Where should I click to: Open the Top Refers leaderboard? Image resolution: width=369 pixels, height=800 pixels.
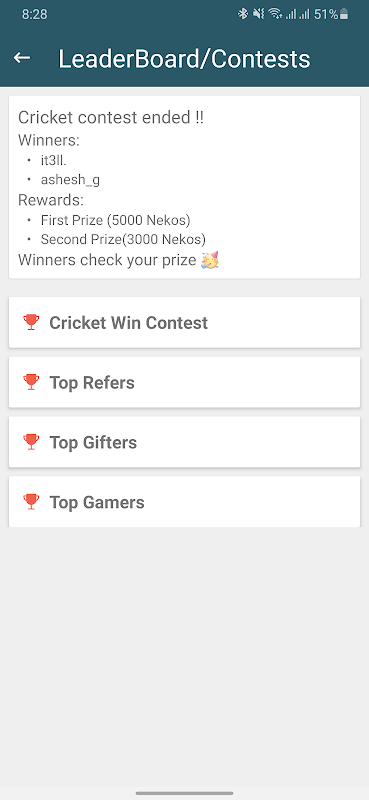coord(184,382)
